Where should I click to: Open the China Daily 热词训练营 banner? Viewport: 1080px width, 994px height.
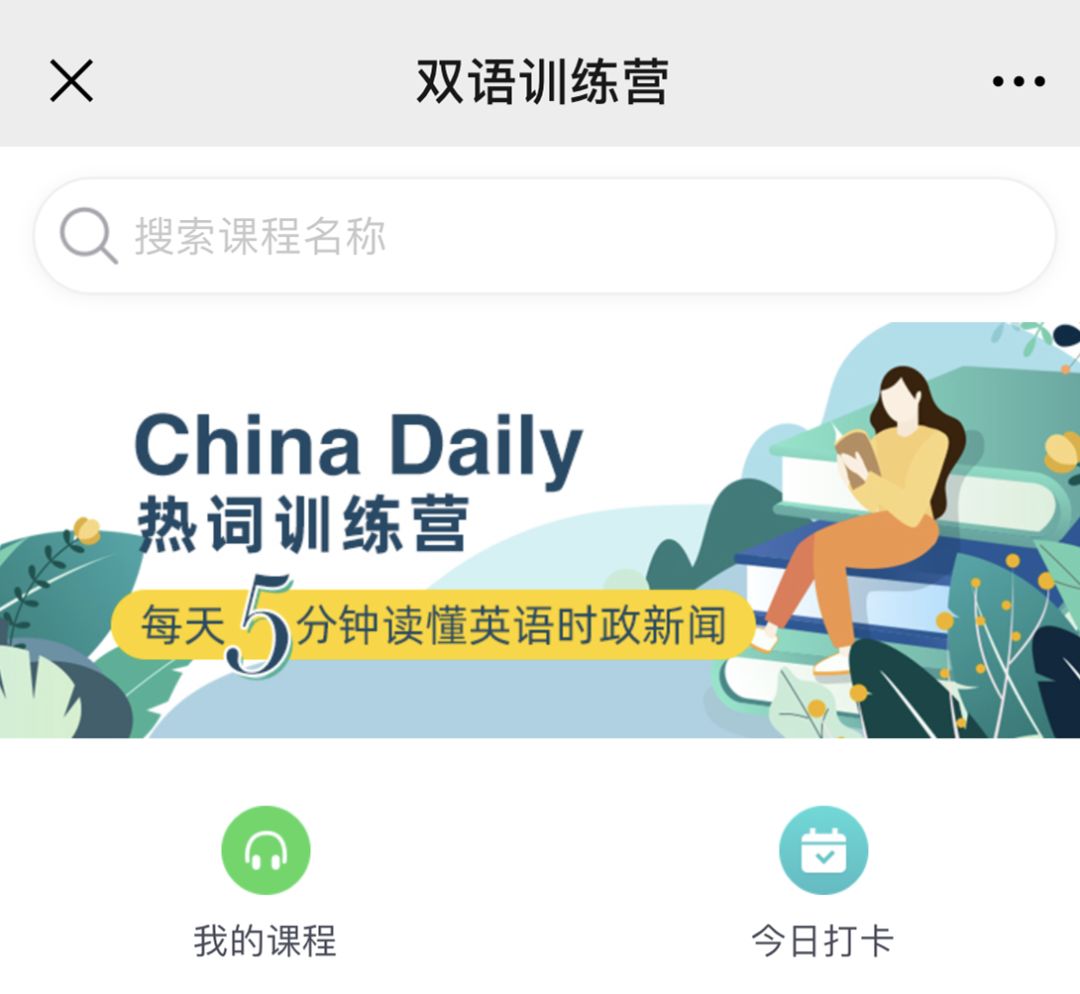pos(540,530)
